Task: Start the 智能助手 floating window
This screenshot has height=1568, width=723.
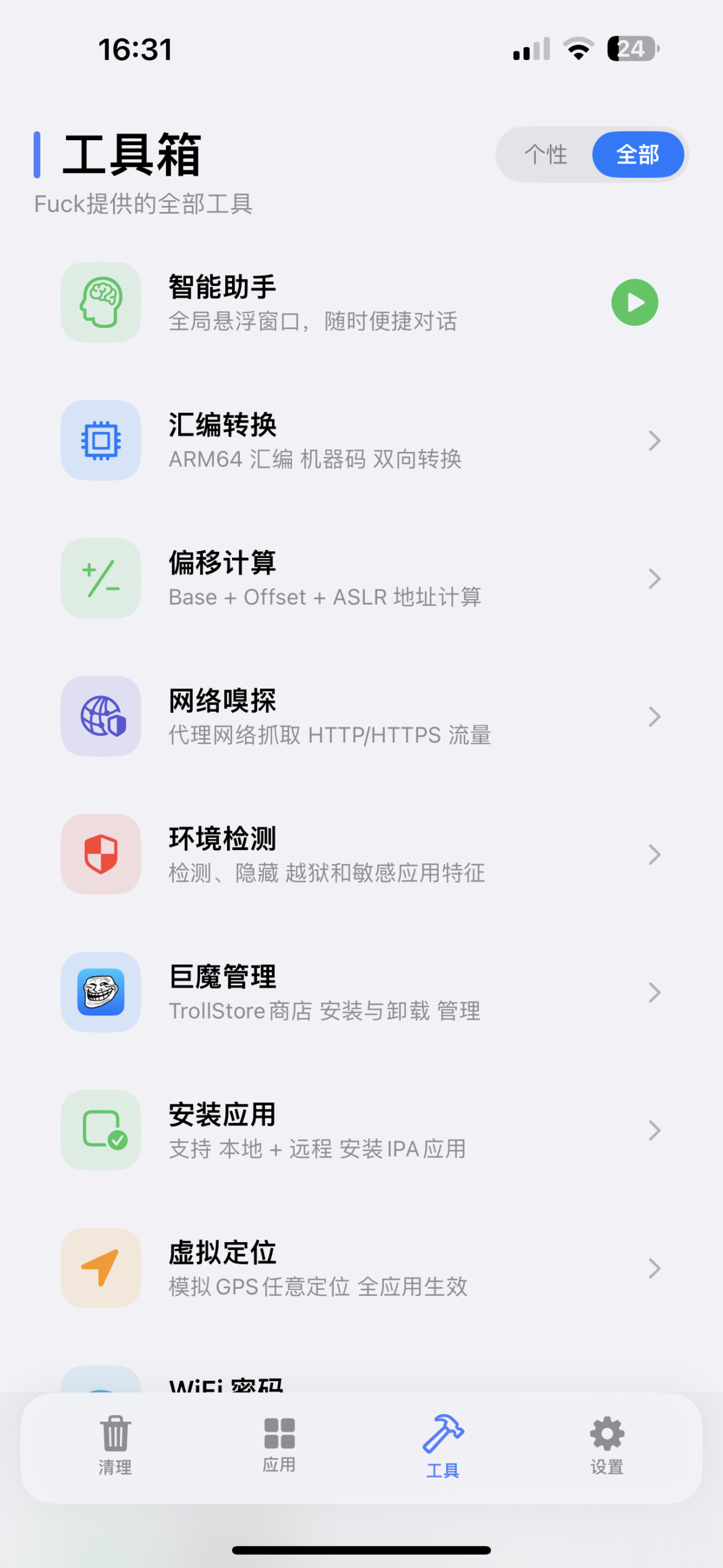Action: (634, 302)
